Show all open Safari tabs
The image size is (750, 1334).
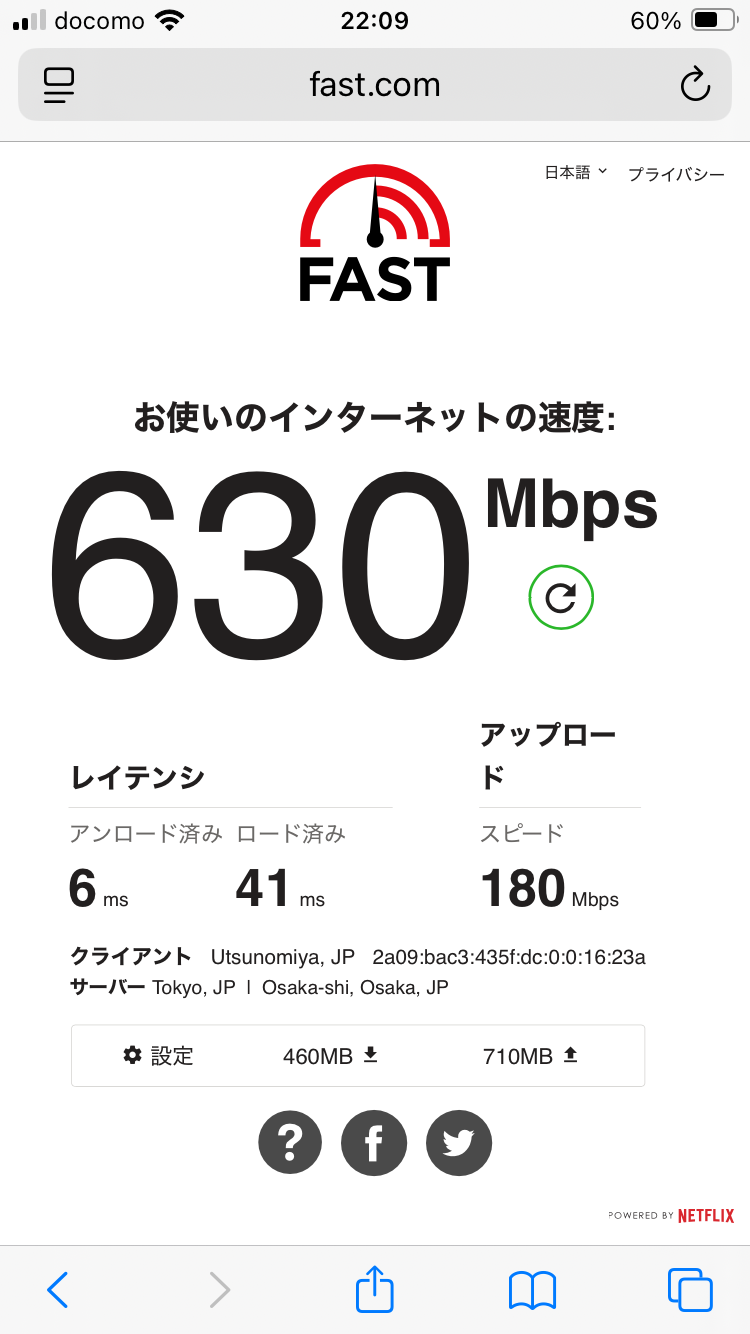pyautogui.click(x=690, y=1290)
